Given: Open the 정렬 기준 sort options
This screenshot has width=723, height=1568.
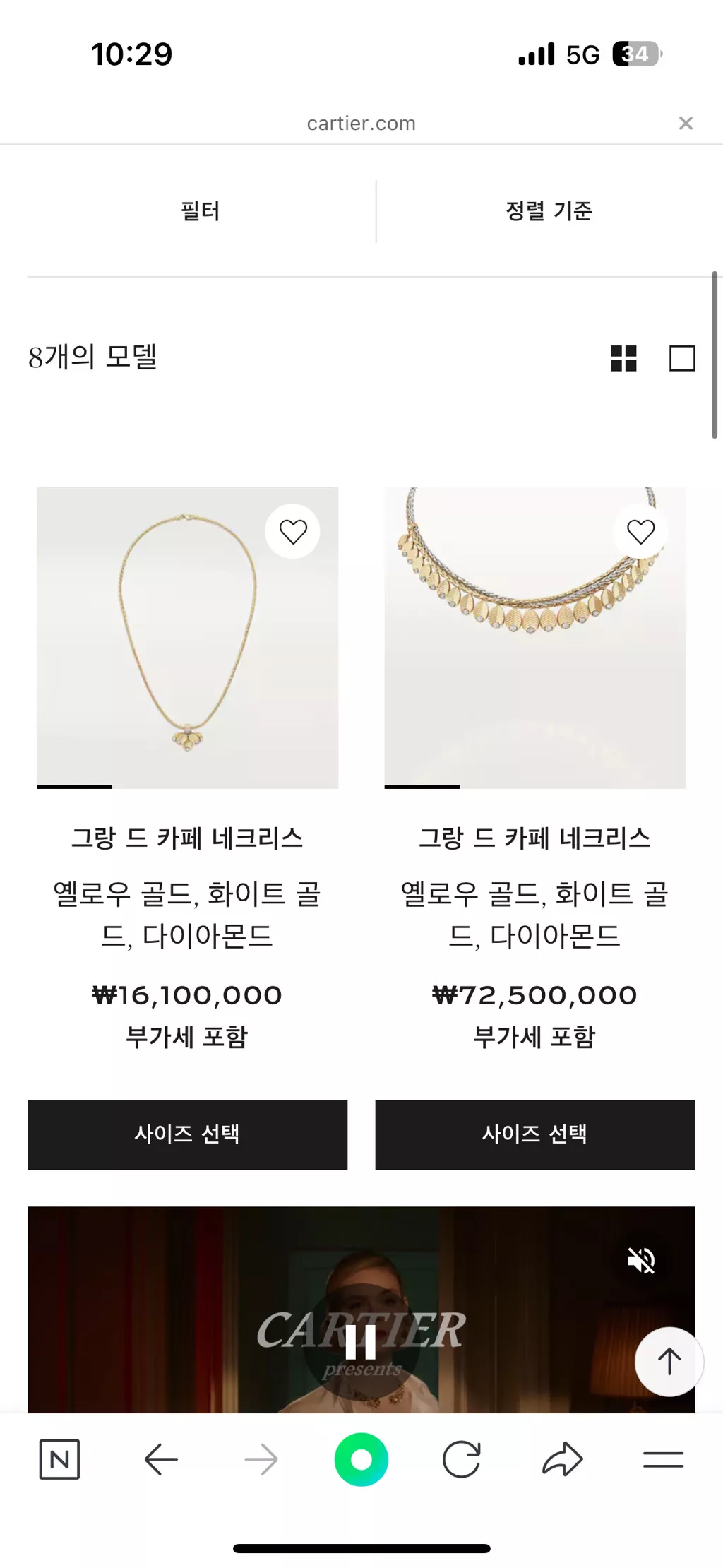Looking at the screenshot, I should [549, 211].
